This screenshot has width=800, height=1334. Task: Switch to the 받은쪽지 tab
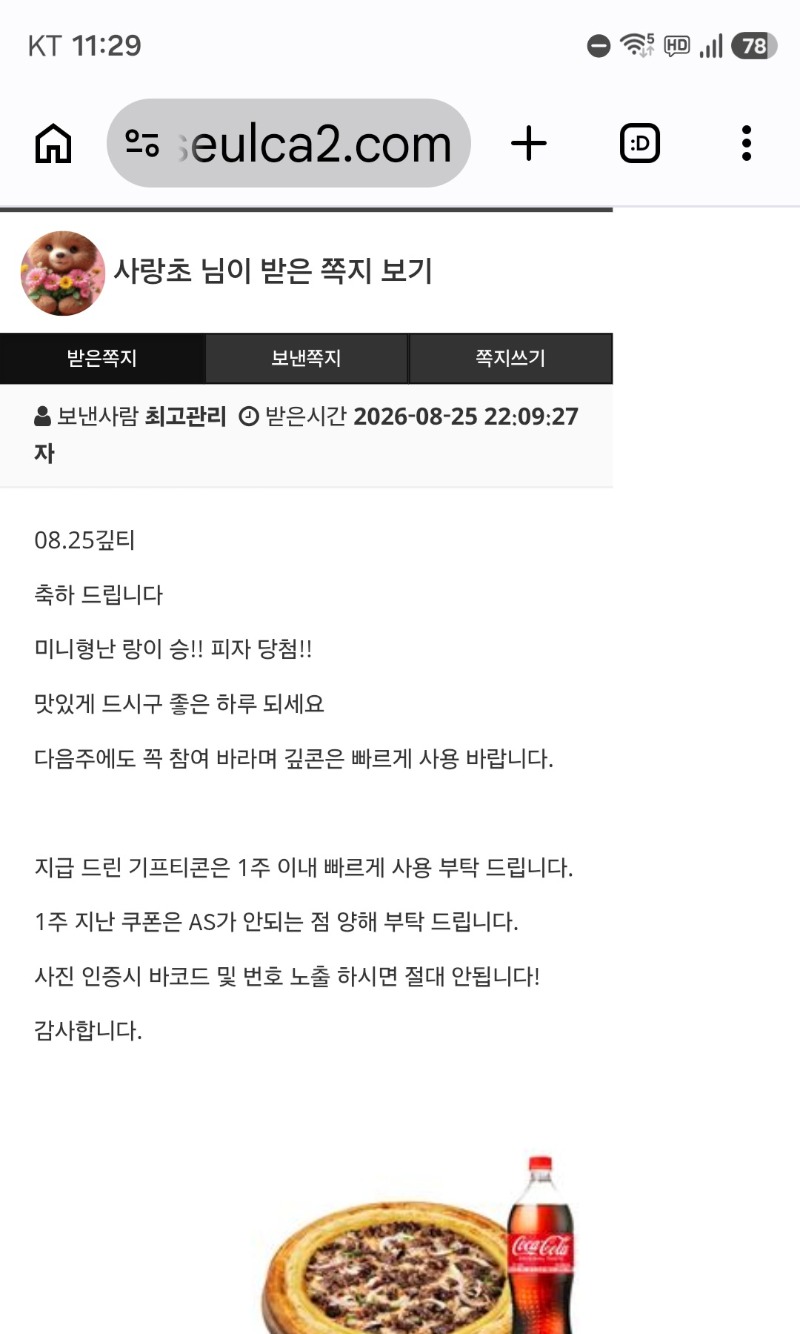pyautogui.click(x=102, y=358)
